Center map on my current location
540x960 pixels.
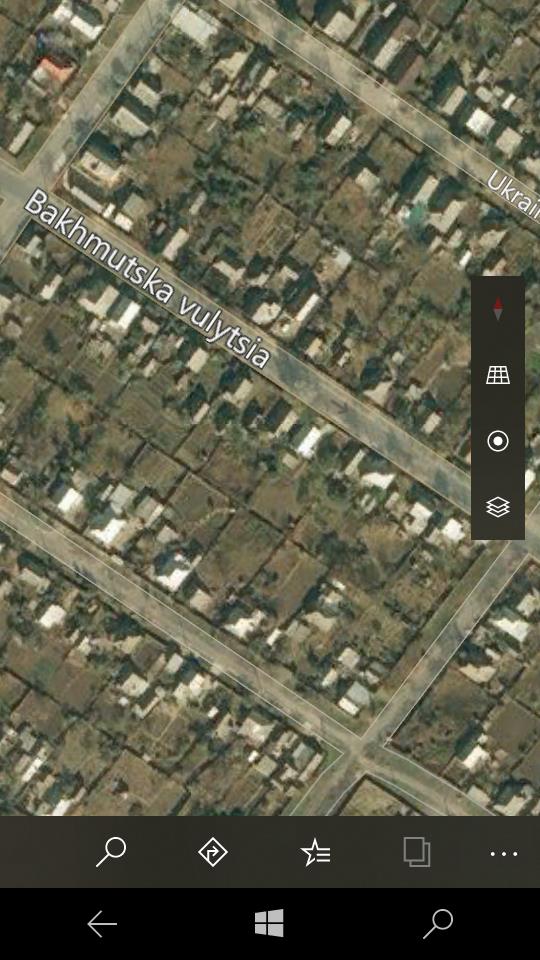(498, 441)
